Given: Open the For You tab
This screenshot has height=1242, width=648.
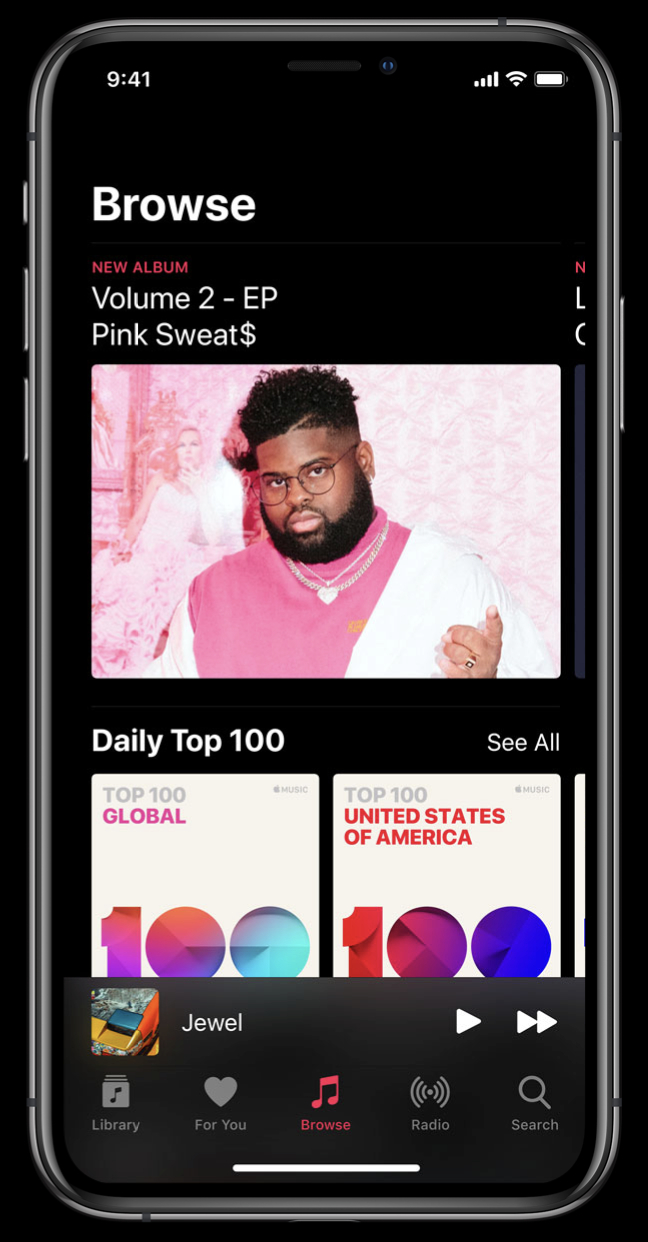Looking at the screenshot, I should [220, 1104].
